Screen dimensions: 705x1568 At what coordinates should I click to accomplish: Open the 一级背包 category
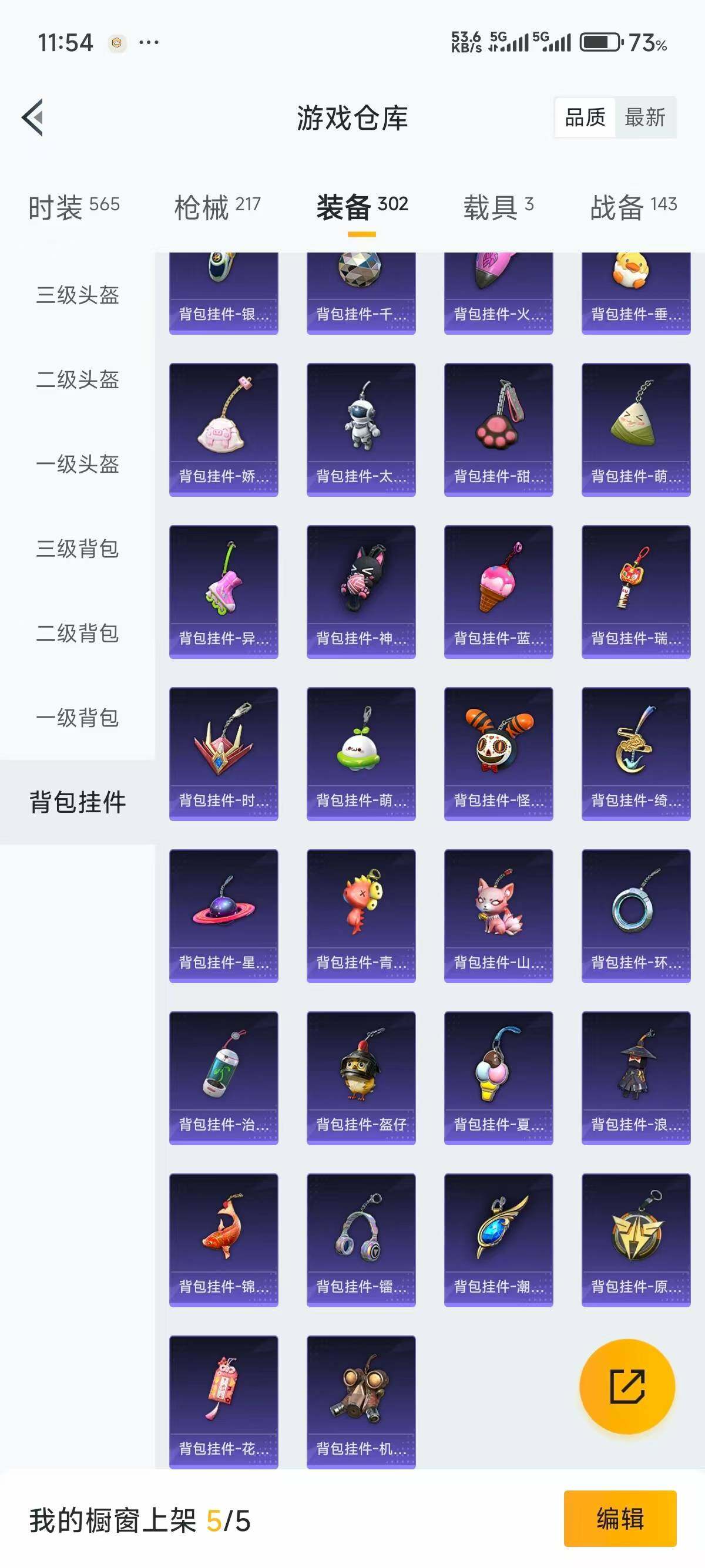(78, 718)
